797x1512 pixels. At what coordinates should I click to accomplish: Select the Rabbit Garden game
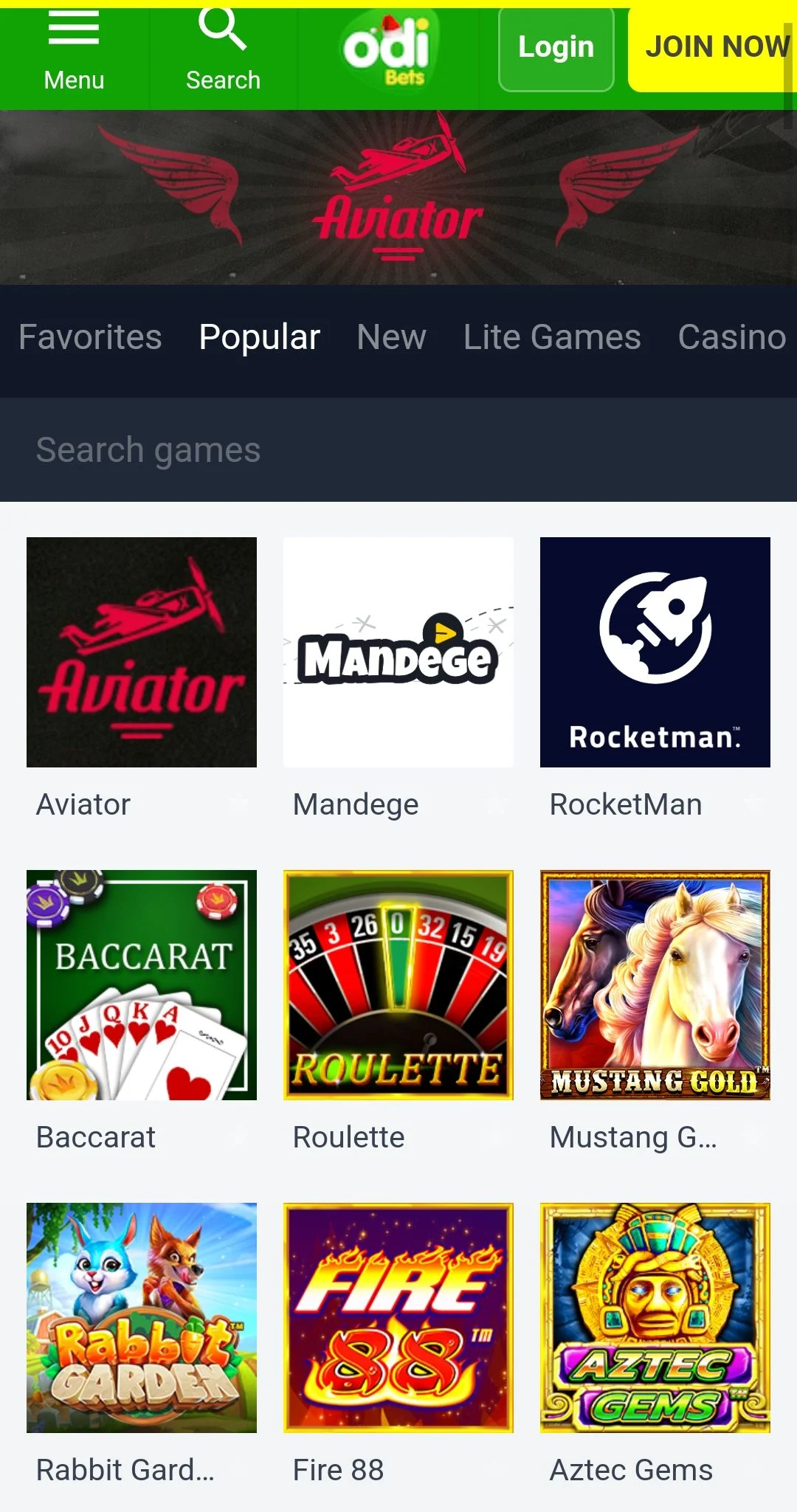point(142,1318)
